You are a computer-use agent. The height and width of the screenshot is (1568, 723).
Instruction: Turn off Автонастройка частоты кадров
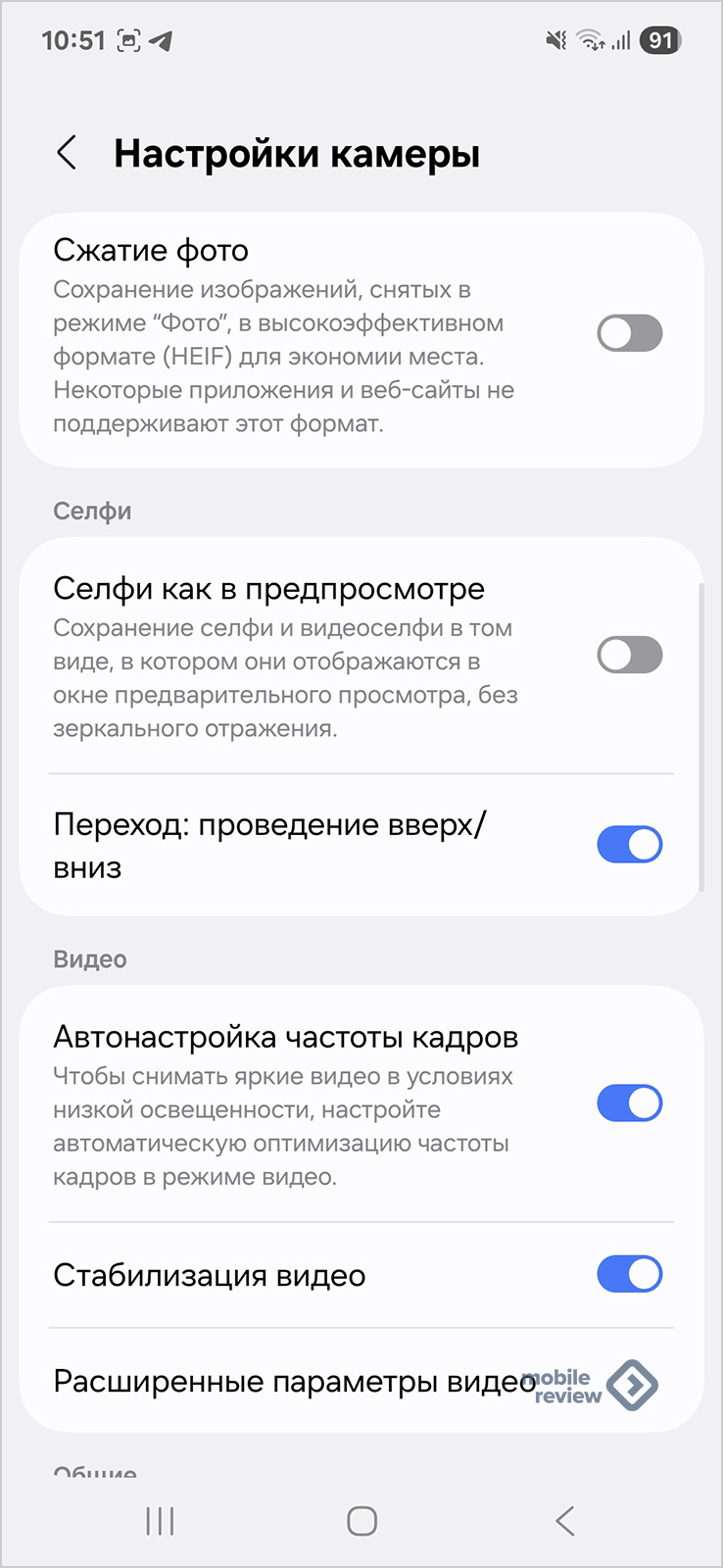(630, 1103)
